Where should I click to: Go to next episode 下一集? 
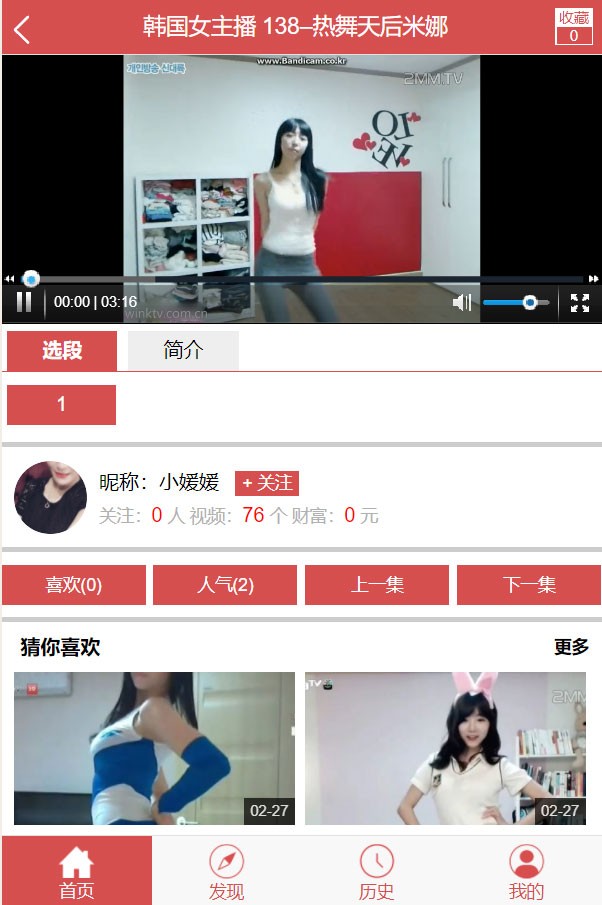pos(529,585)
